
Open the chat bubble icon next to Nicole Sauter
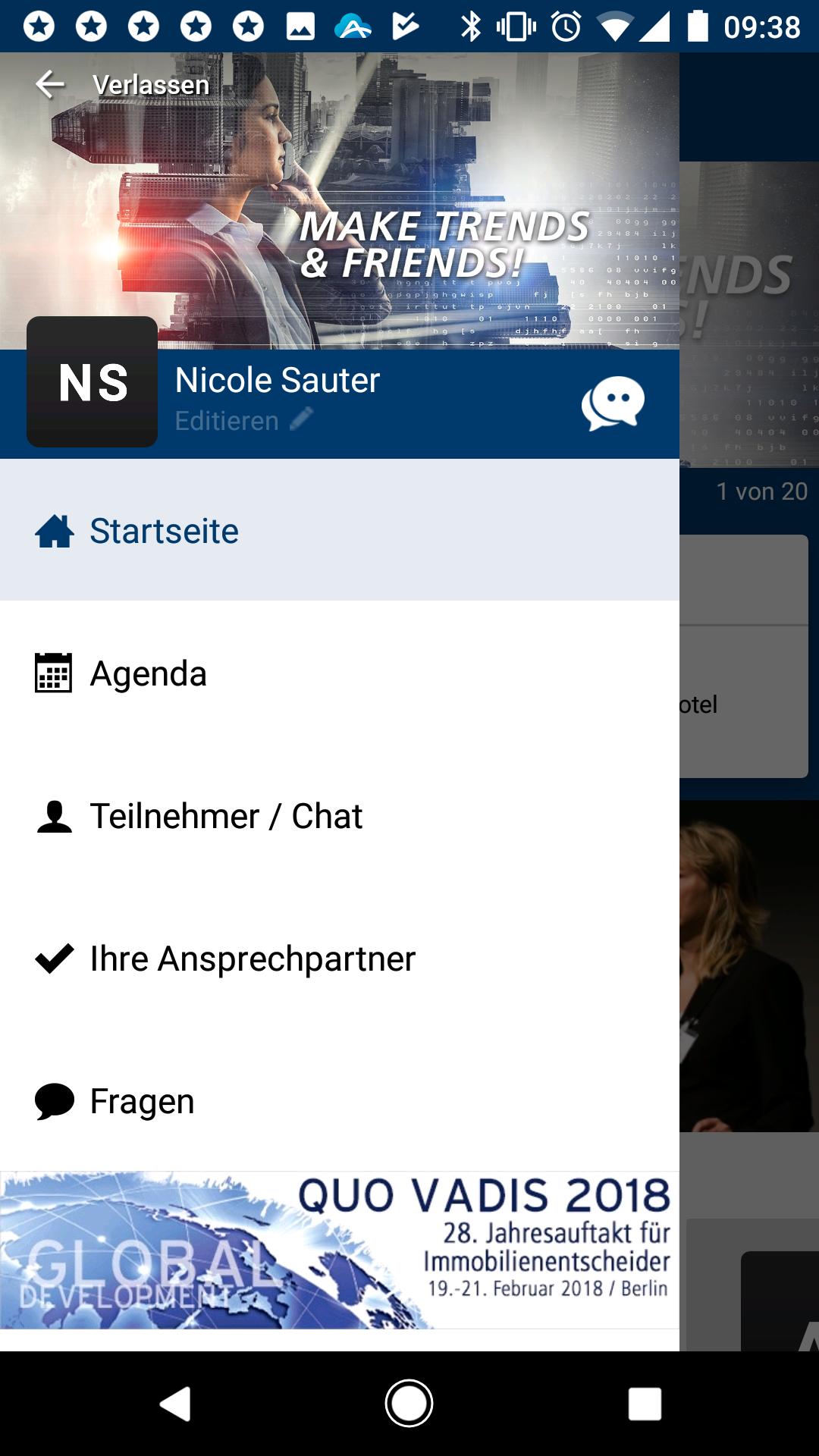coord(613,403)
